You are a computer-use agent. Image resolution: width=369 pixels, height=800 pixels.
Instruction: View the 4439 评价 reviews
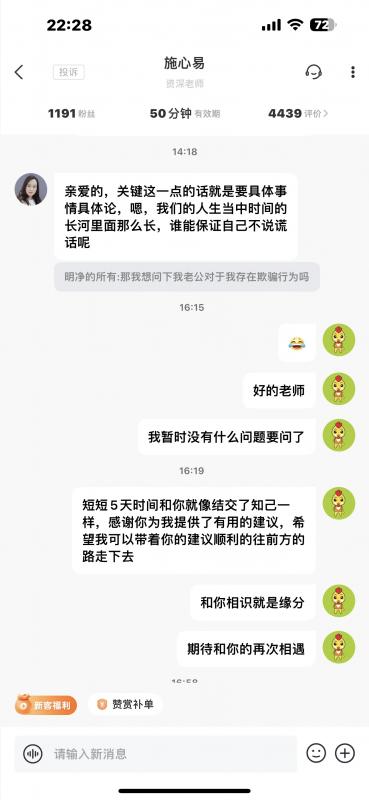point(298,113)
